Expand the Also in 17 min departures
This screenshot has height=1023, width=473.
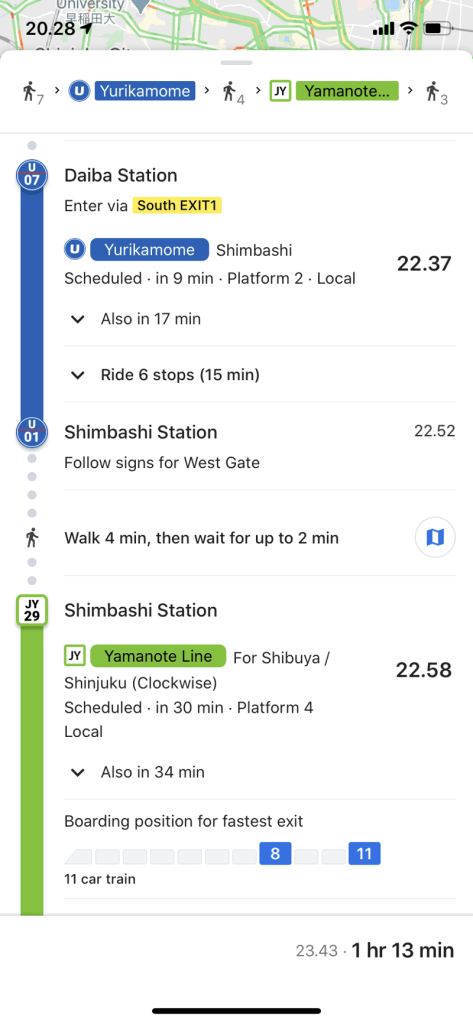[260, 319]
